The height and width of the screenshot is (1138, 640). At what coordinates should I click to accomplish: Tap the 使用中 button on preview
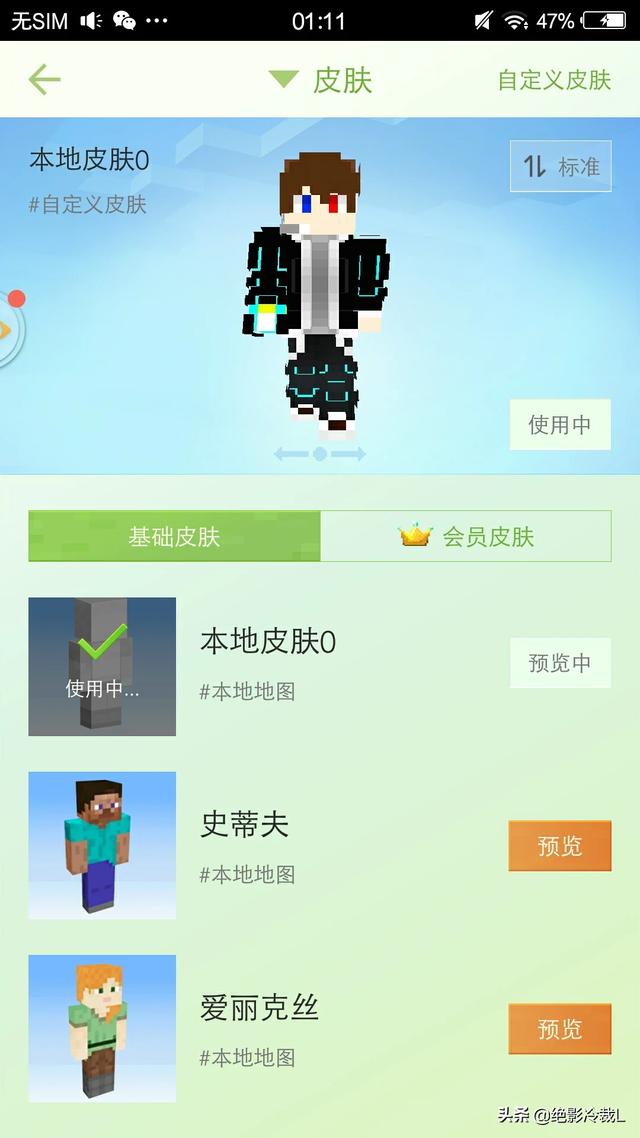[559, 425]
